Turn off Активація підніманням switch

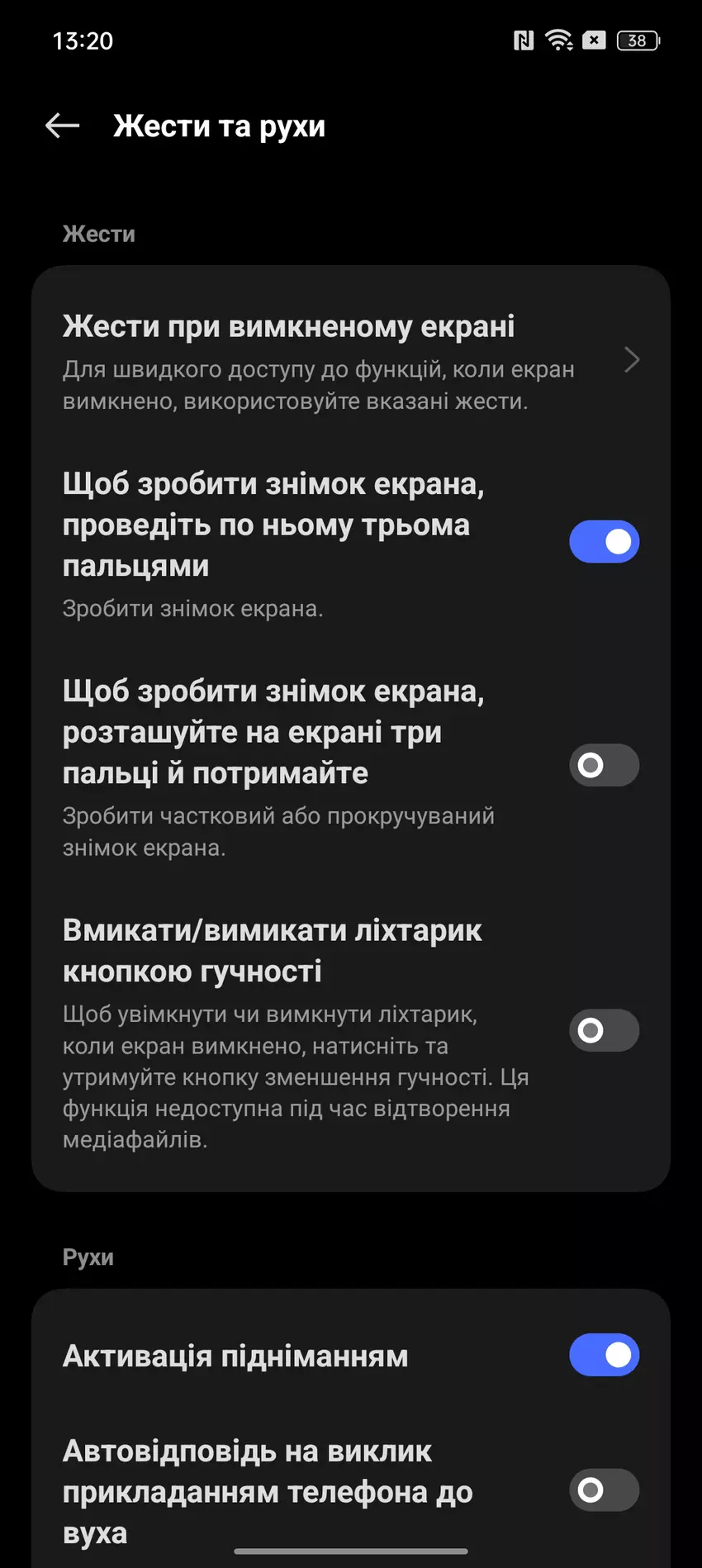pyautogui.click(x=604, y=1355)
